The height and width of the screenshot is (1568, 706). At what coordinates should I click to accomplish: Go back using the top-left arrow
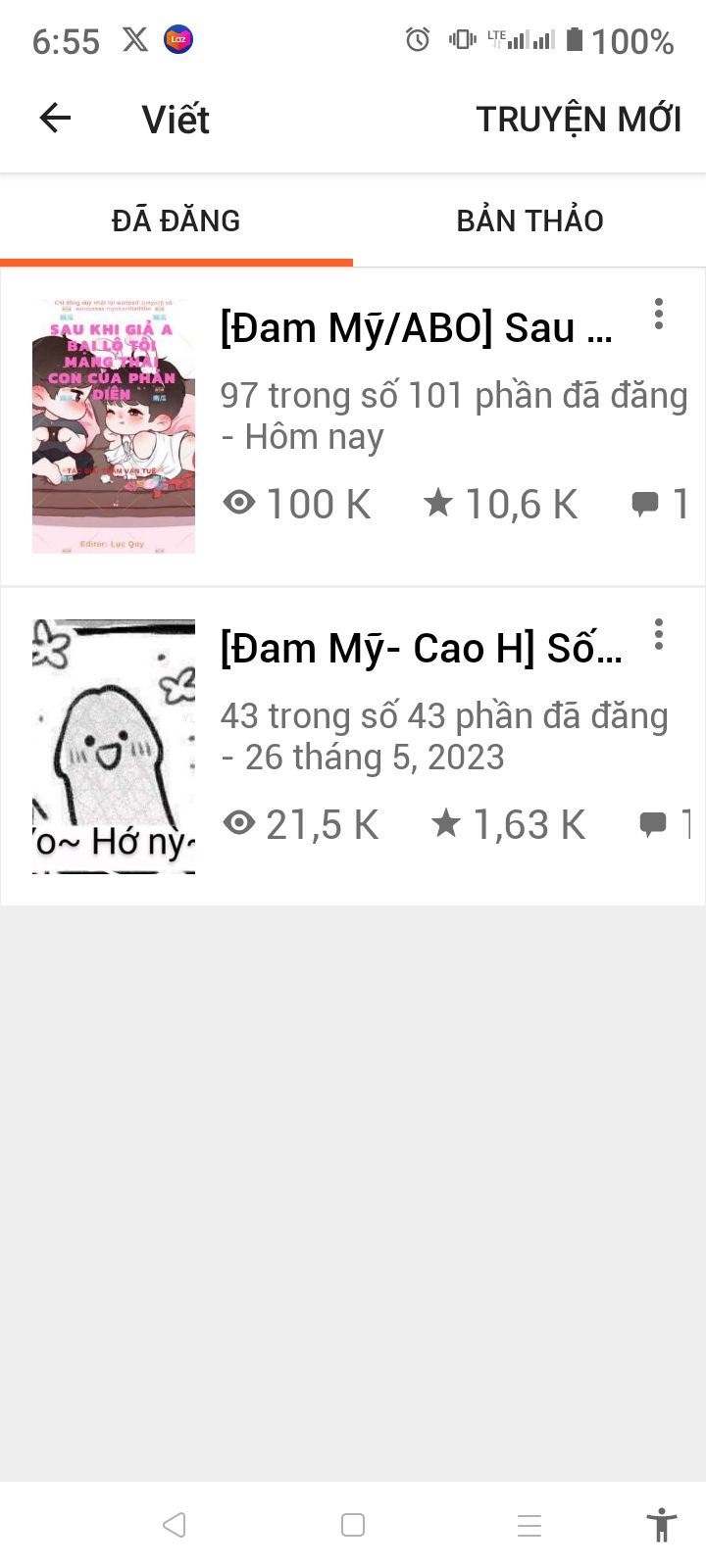click(x=55, y=119)
